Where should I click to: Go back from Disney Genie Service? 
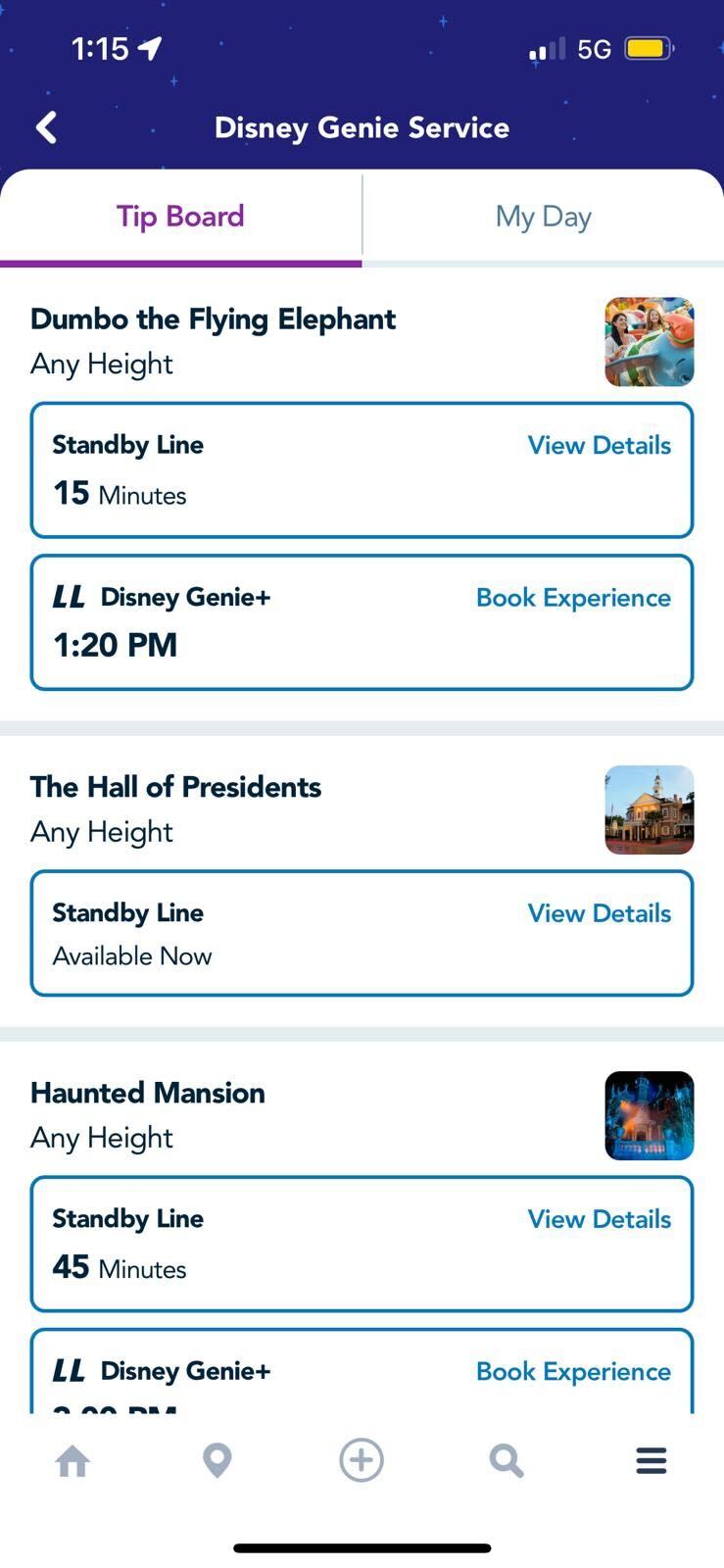coord(46,127)
